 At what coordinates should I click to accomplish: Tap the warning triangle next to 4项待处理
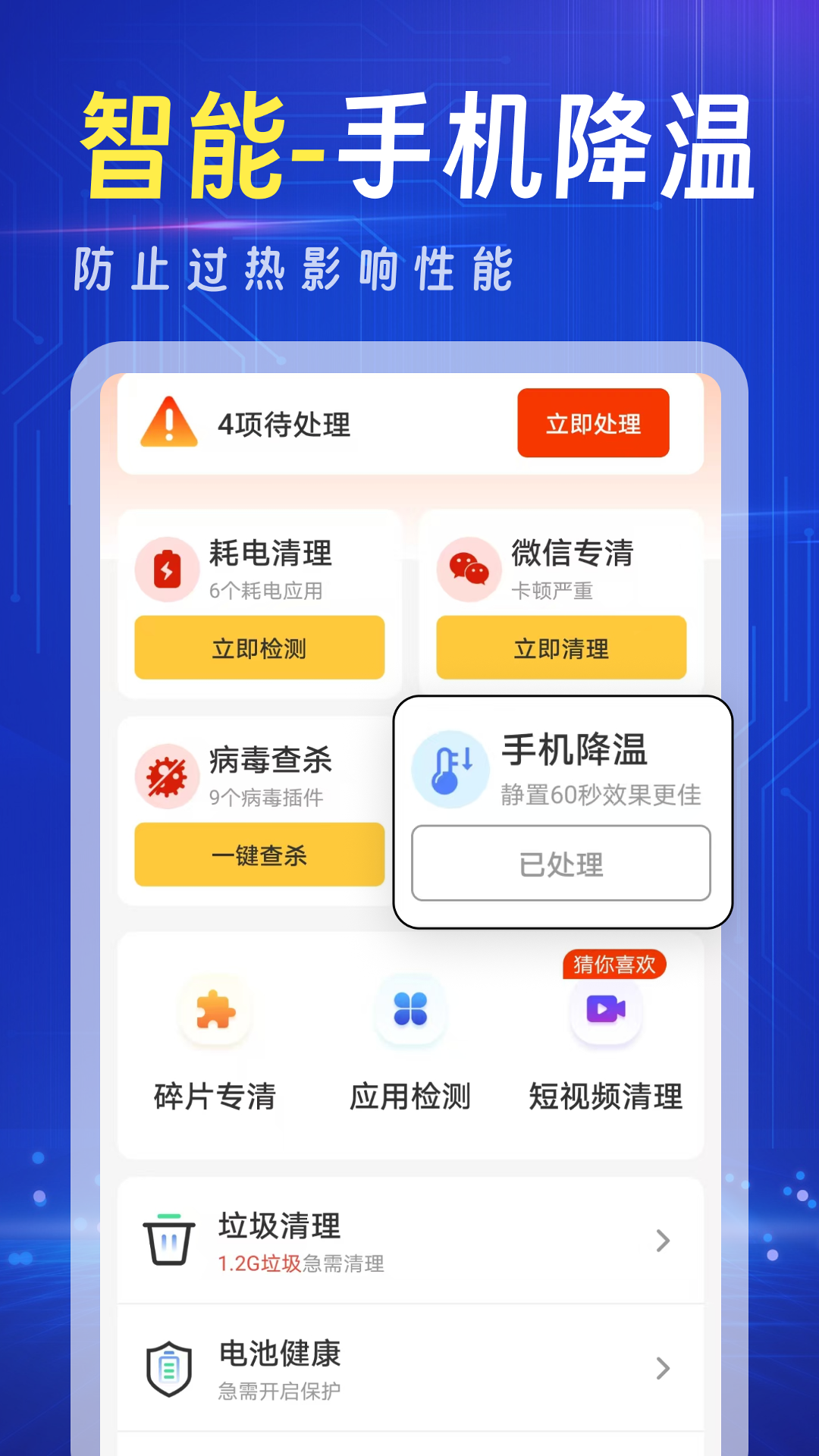point(168,423)
